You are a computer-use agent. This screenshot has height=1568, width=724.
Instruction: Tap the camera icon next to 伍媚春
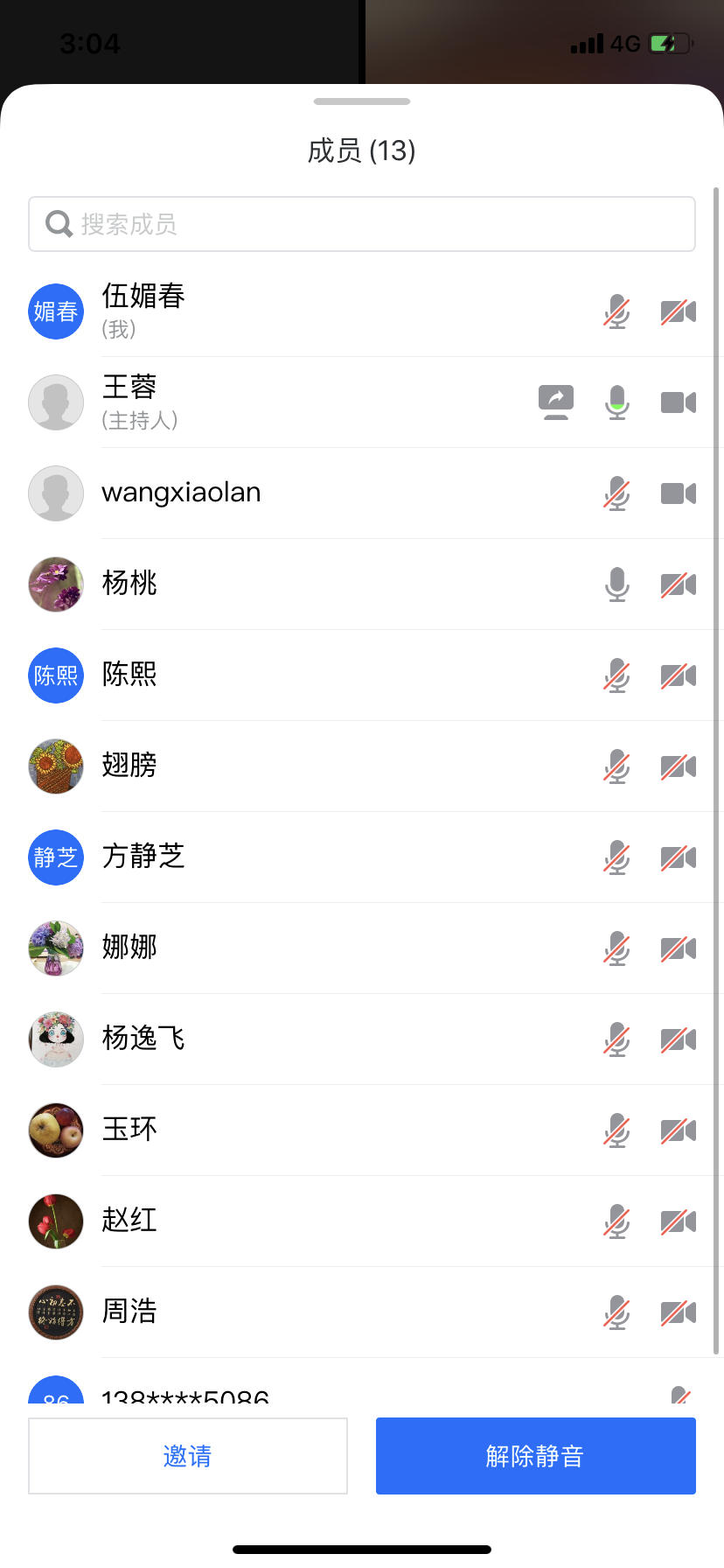point(678,312)
